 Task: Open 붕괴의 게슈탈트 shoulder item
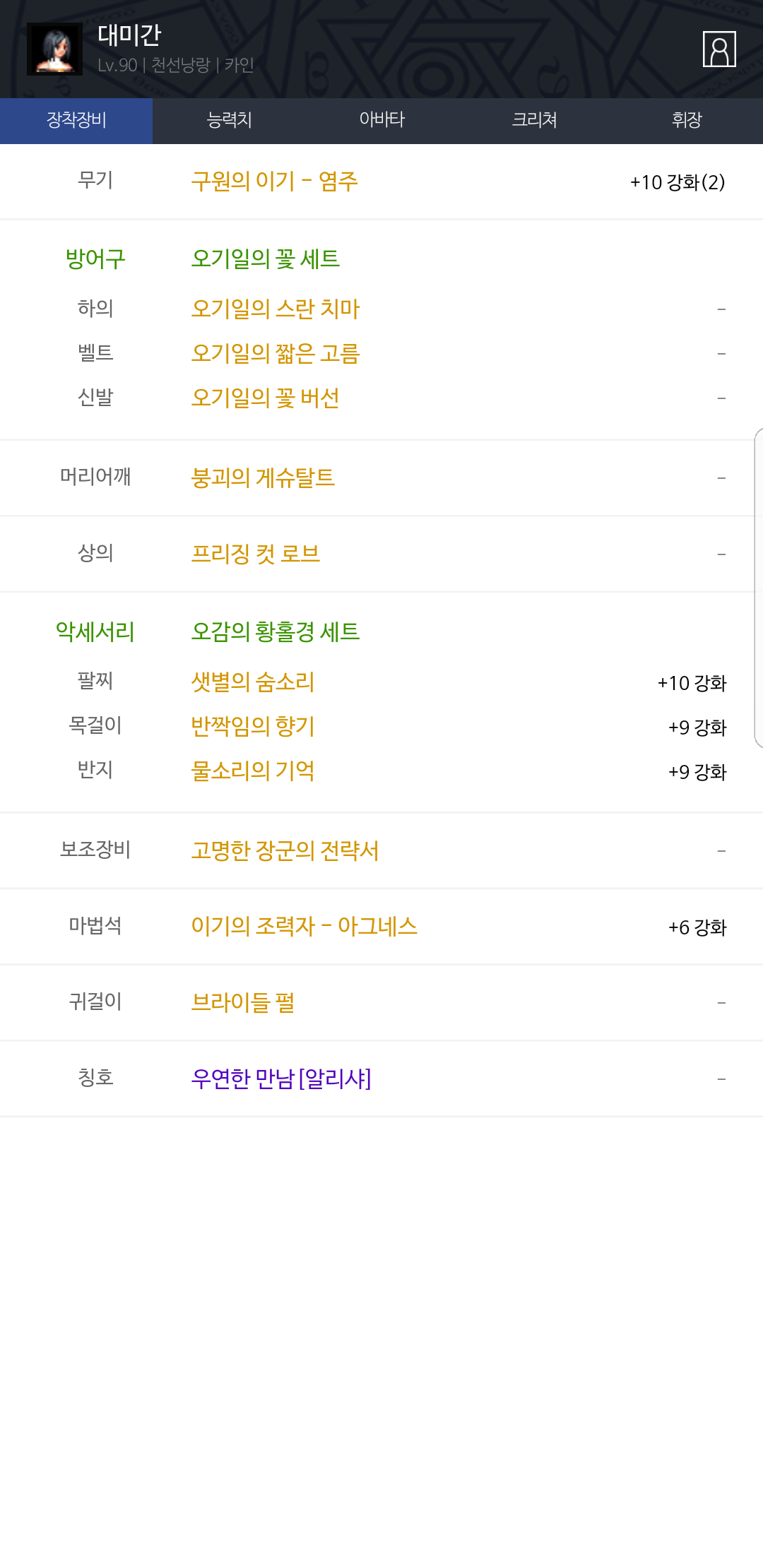(x=263, y=478)
